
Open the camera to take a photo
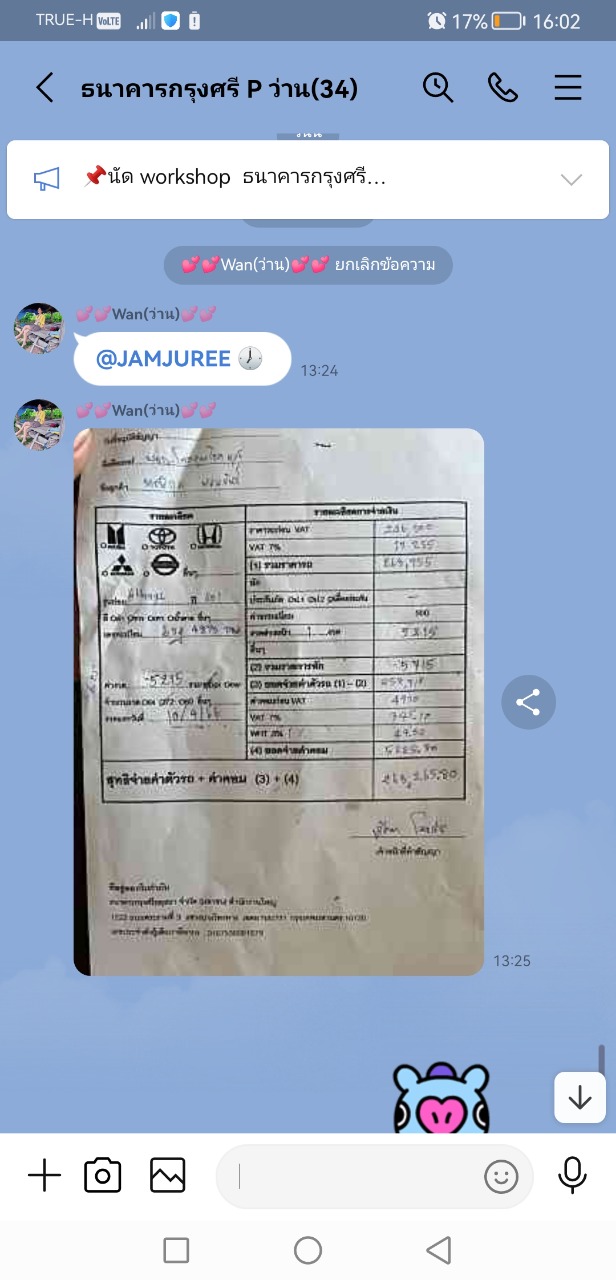tap(103, 1176)
